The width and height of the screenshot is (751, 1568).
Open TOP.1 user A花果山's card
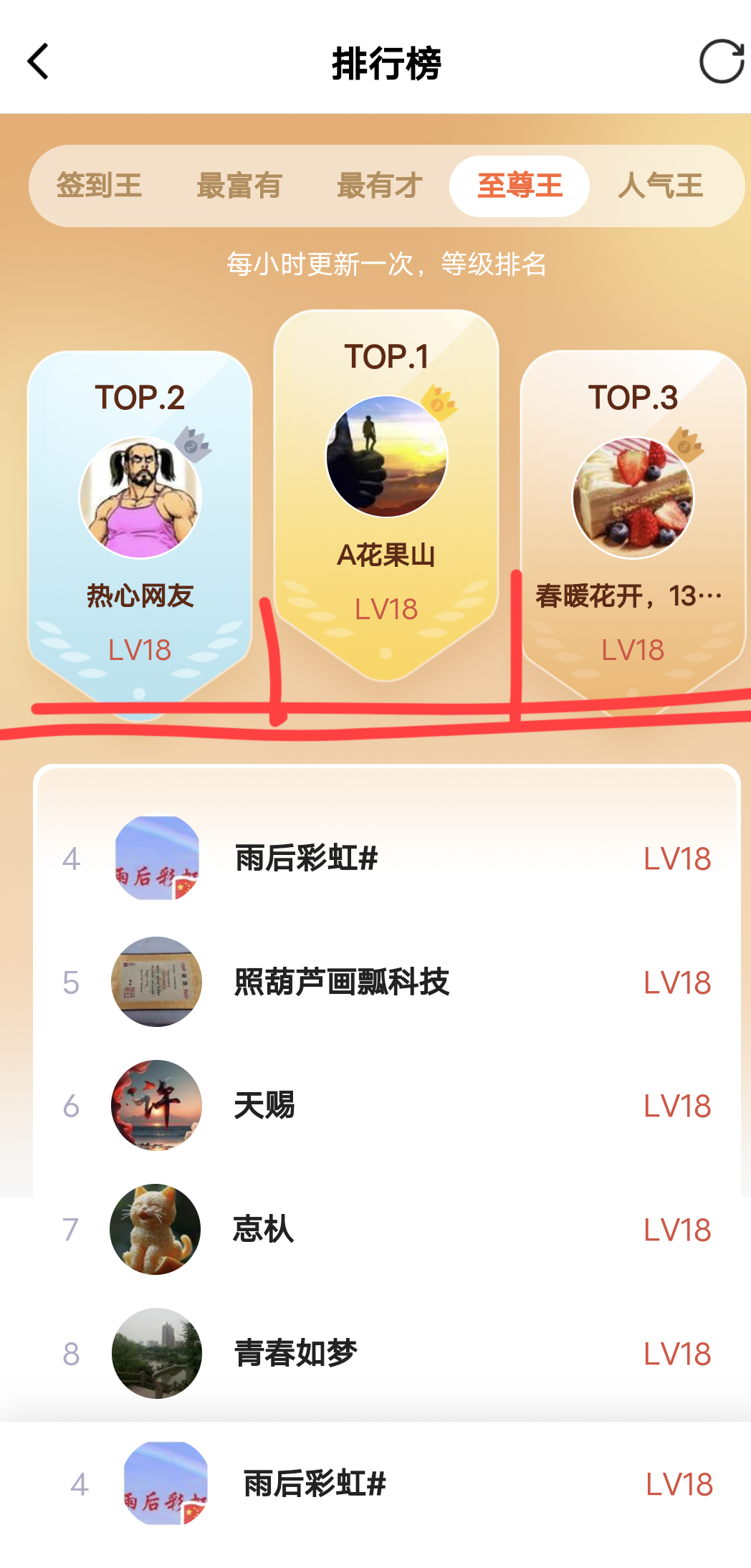click(386, 487)
